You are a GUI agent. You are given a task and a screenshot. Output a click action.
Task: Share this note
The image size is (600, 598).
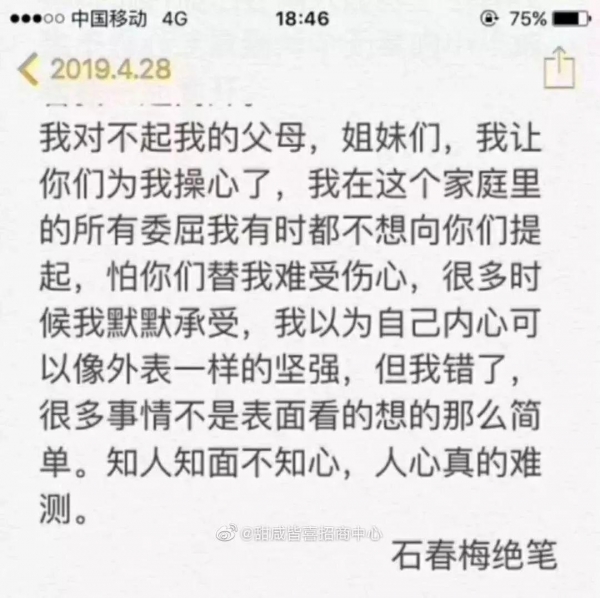[560, 69]
